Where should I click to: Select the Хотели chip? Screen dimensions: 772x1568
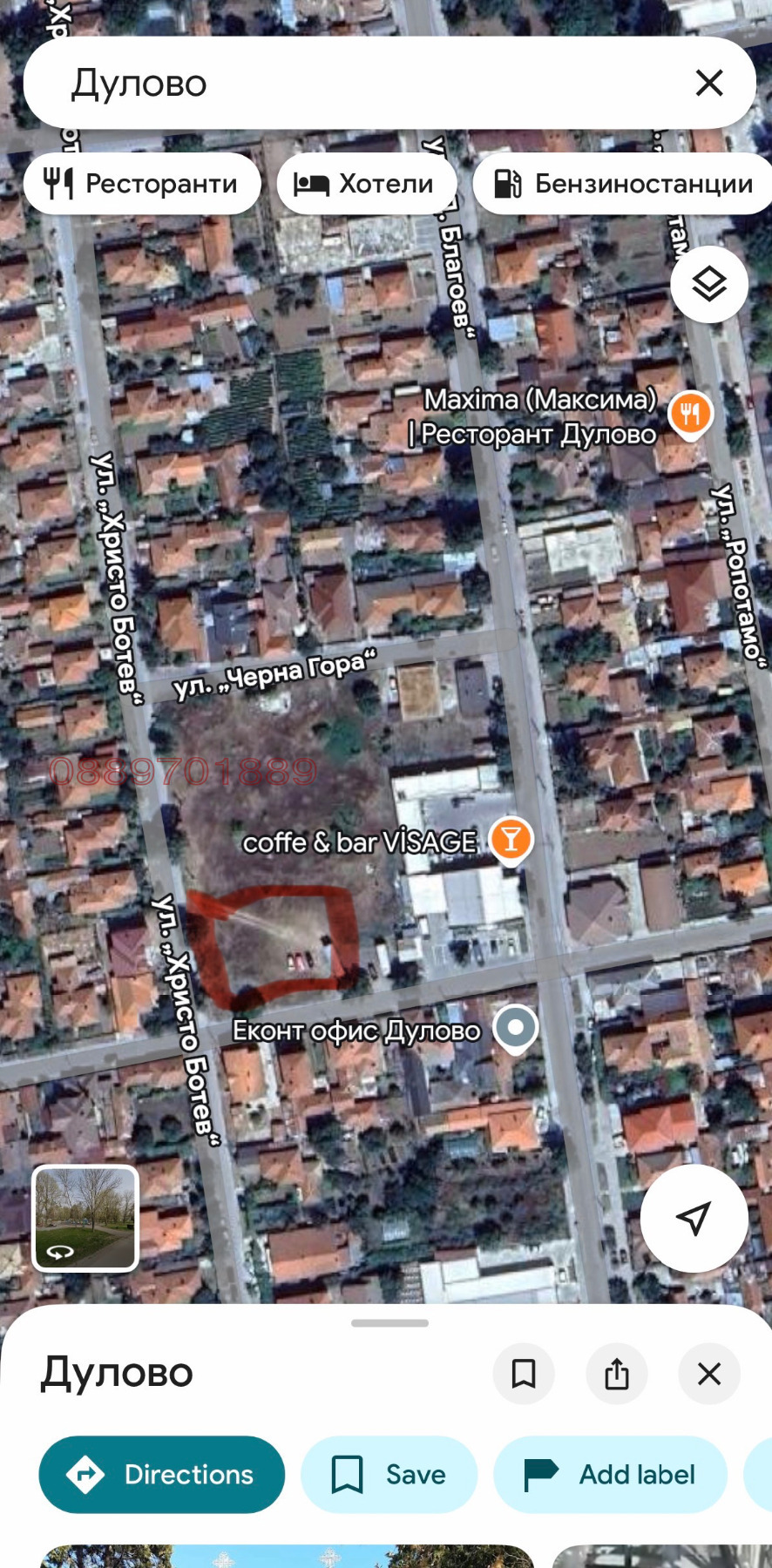367,184
